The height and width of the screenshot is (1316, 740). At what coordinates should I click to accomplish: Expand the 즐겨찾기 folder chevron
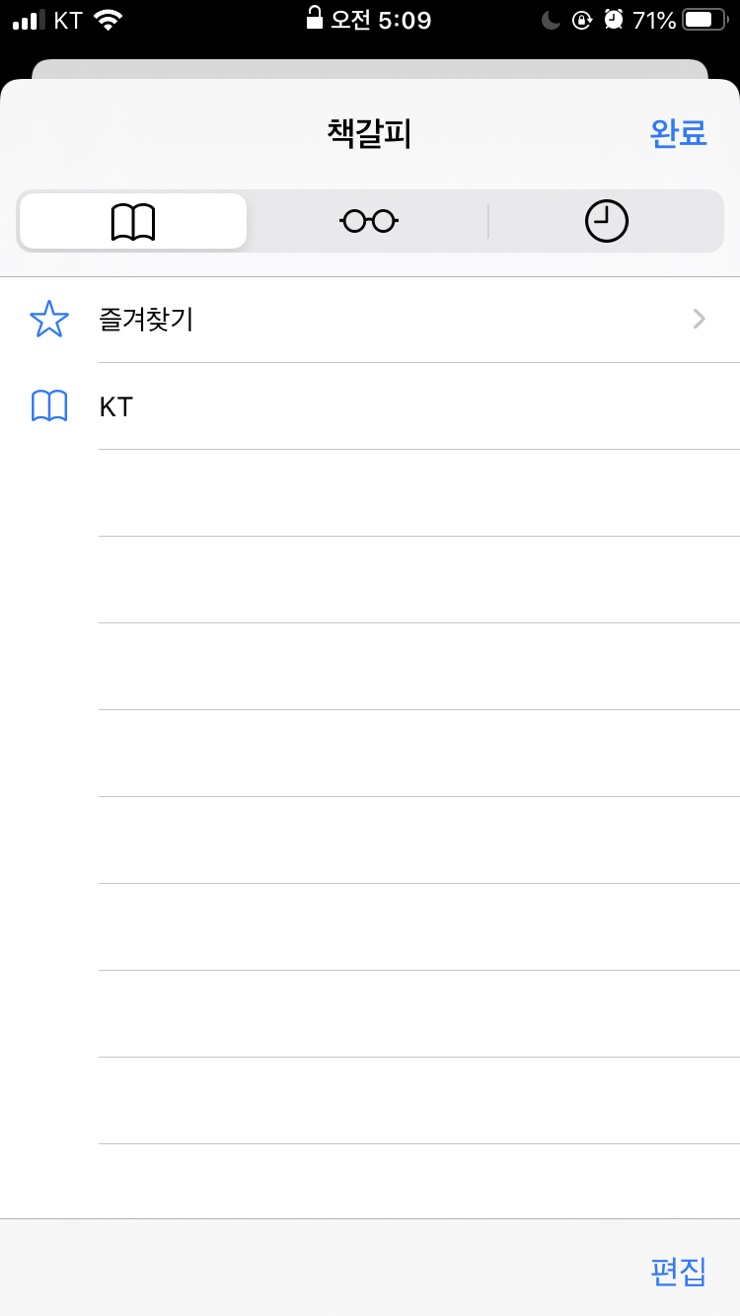pyautogui.click(x=699, y=319)
